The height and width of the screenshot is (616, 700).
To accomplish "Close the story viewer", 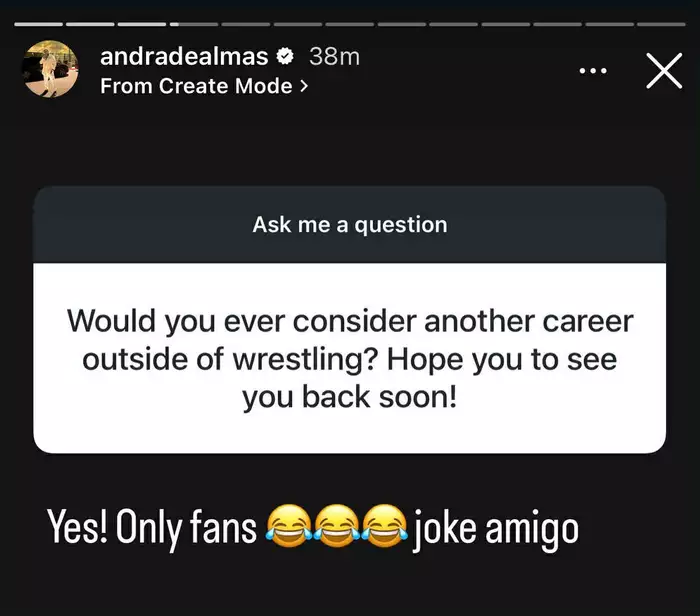I will [x=664, y=72].
